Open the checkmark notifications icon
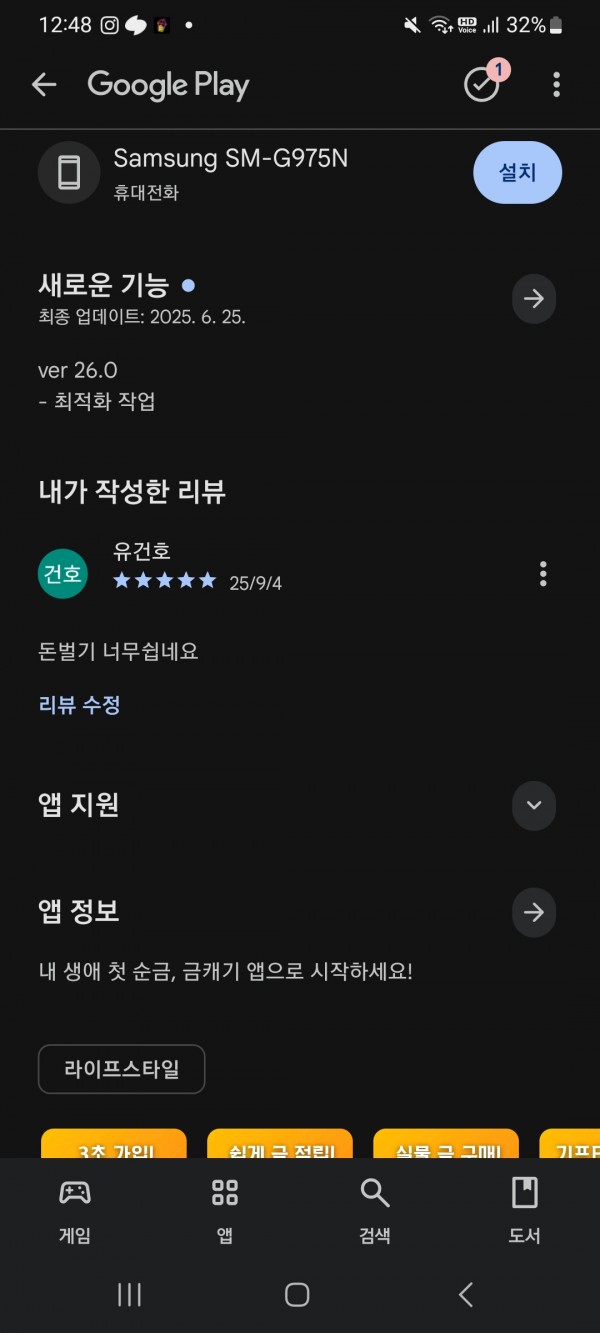The image size is (600, 1333). click(x=482, y=85)
